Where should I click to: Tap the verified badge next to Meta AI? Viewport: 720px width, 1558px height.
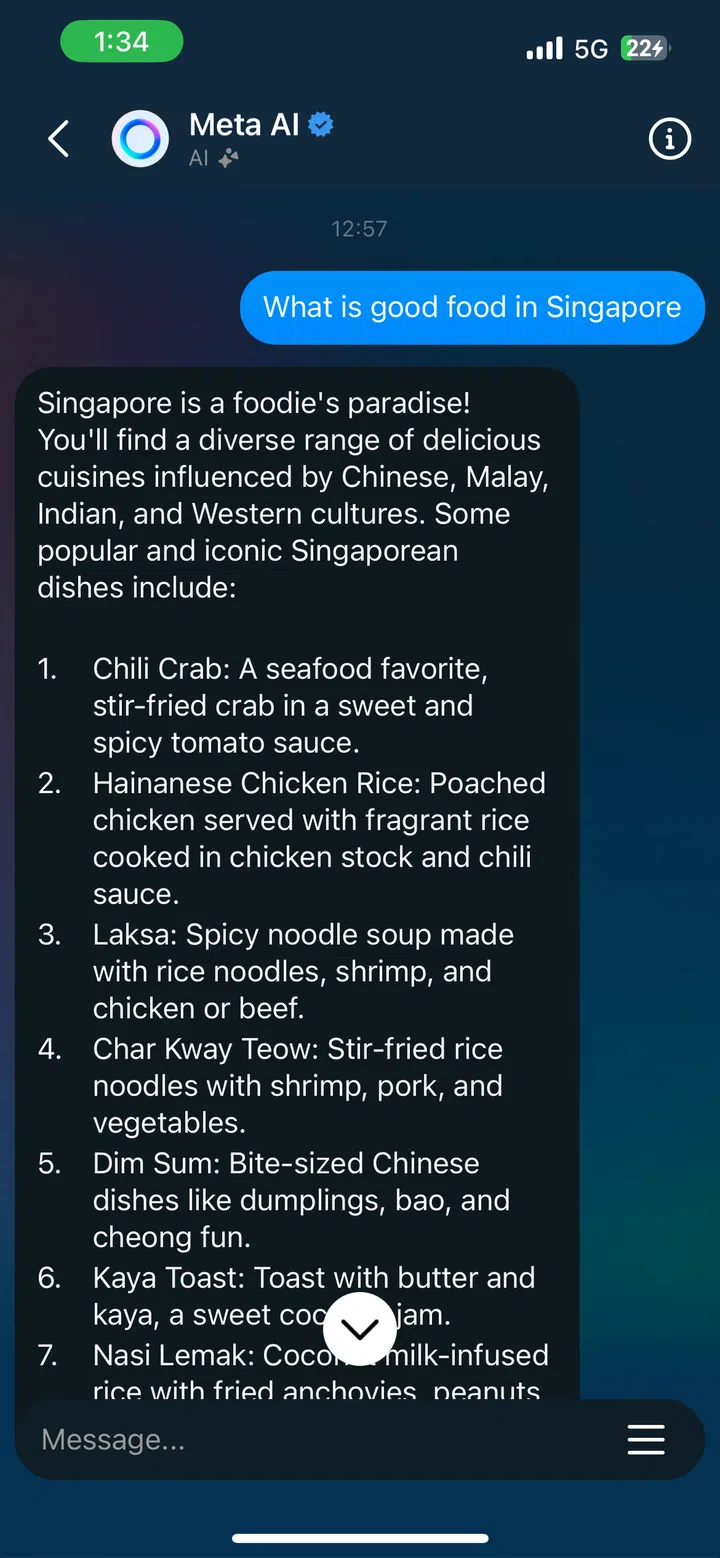[x=320, y=124]
